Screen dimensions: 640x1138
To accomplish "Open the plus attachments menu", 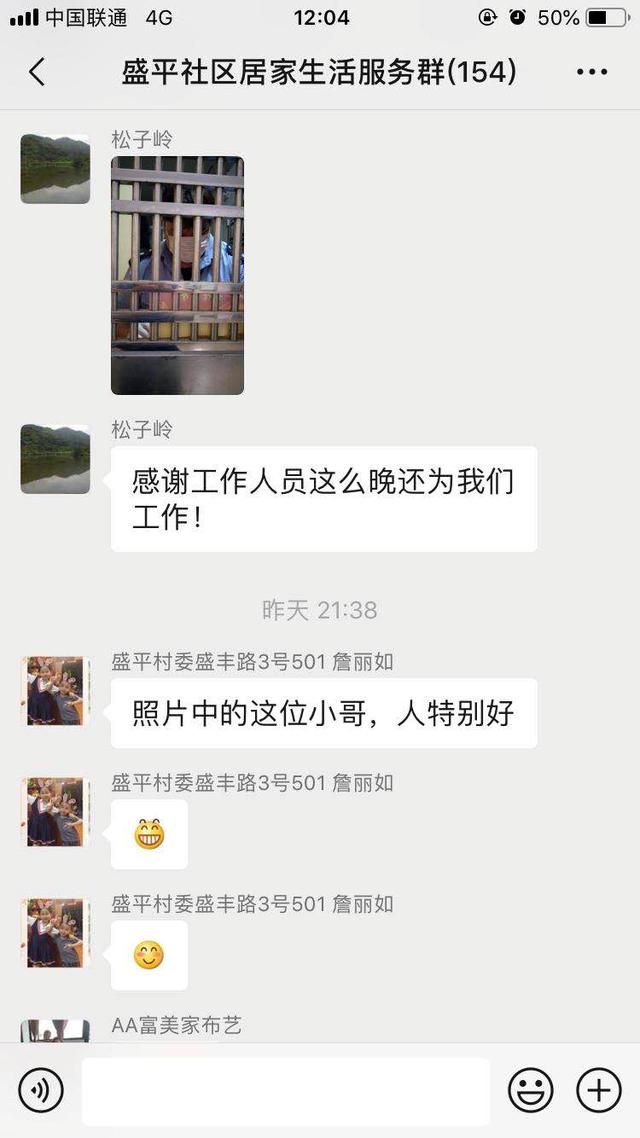I will click(x=599, y=1090).
